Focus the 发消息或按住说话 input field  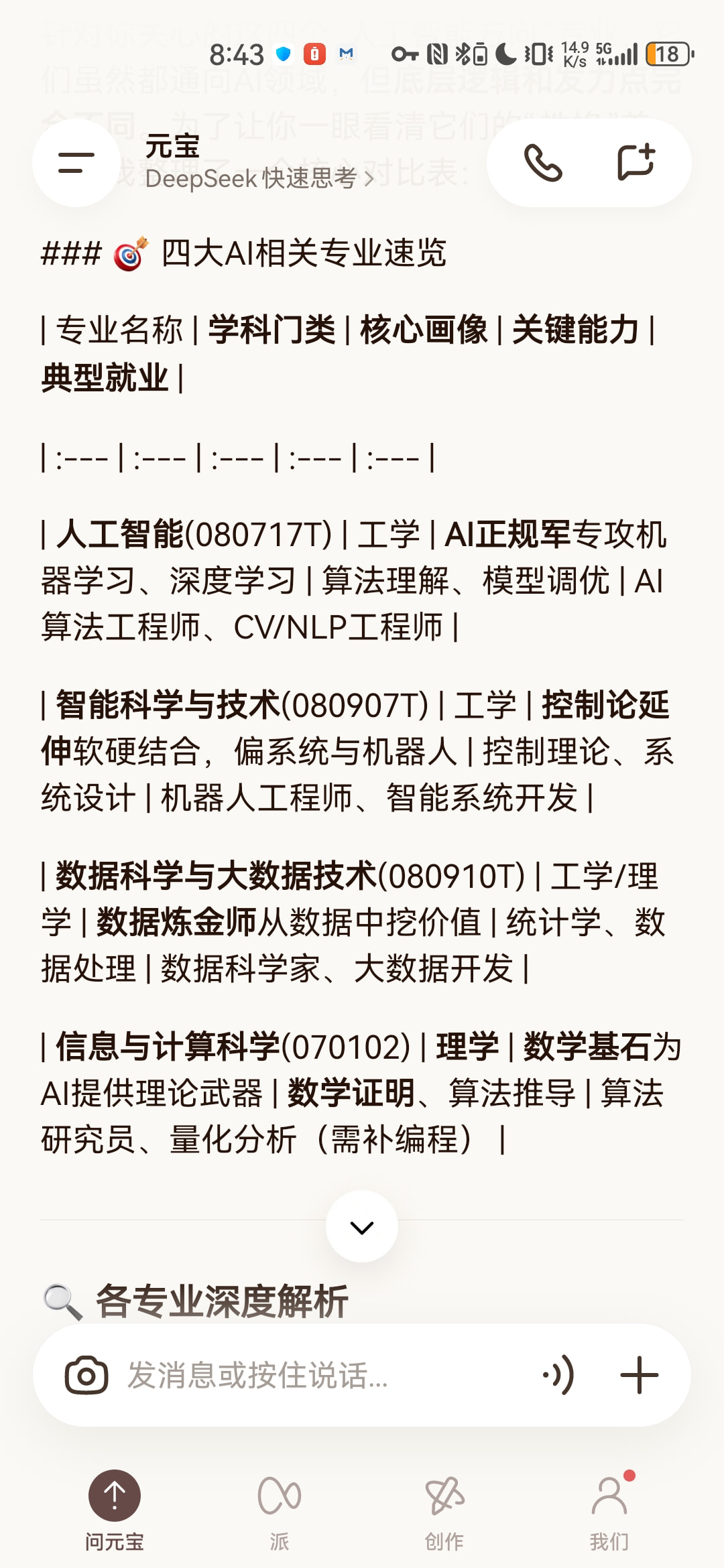pos(322,1375)
